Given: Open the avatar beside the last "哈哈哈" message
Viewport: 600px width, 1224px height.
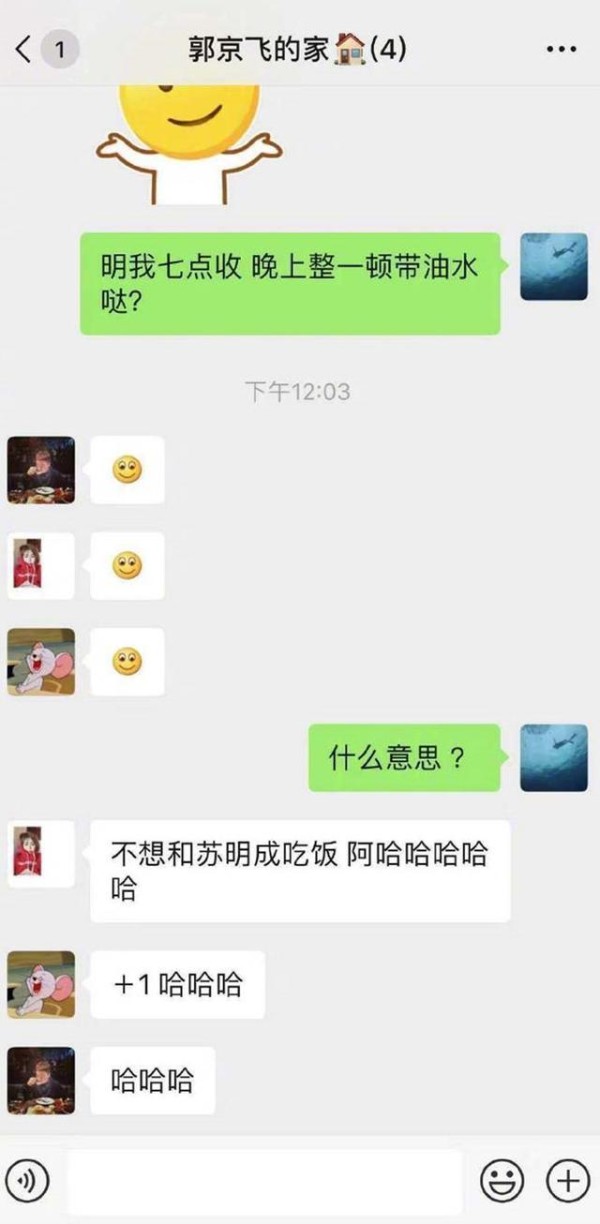Looking at the screenshot, I should pos(41,1080).
